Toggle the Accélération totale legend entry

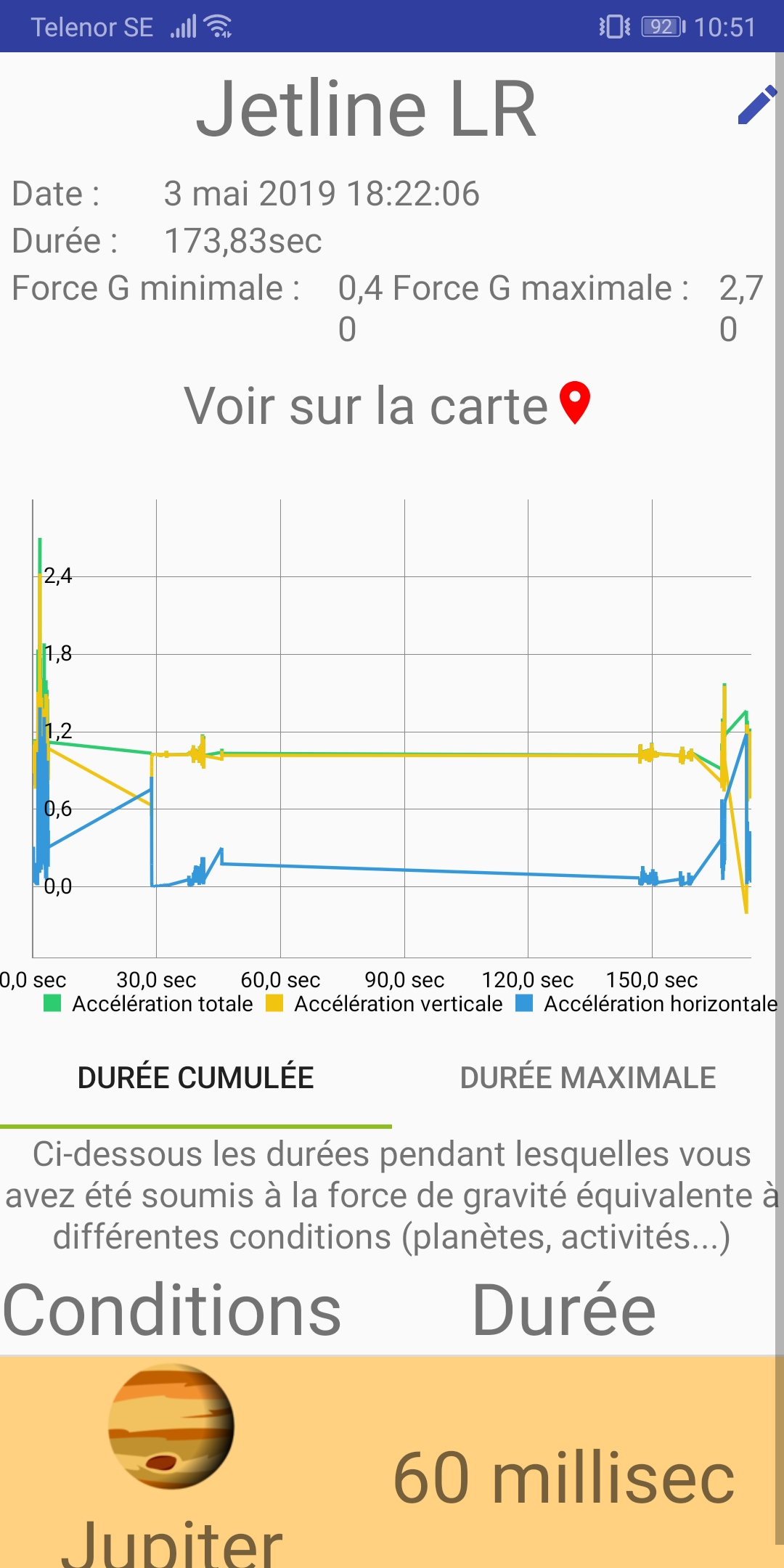click(148, 1004)
